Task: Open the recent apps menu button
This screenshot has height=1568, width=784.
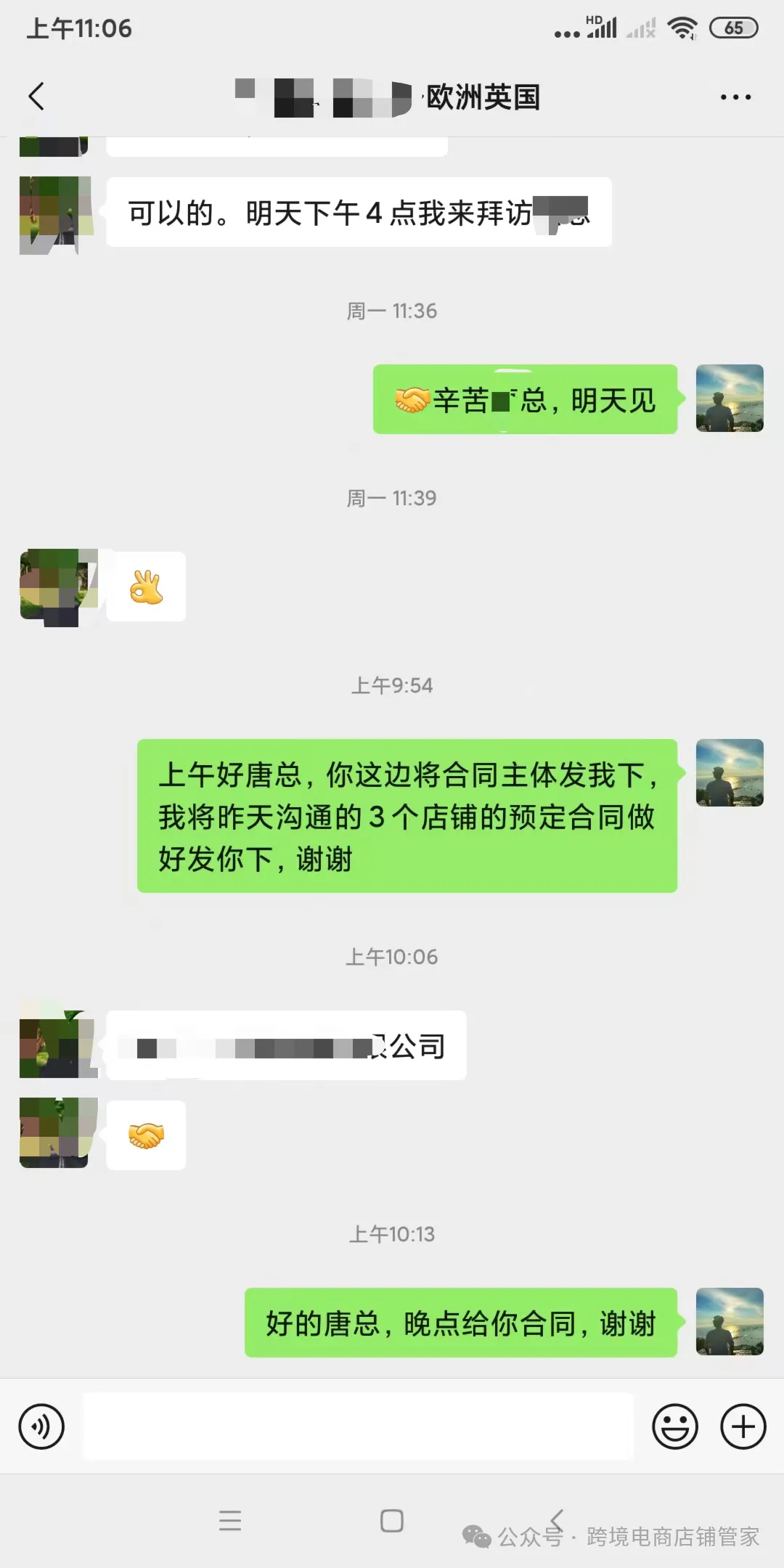Action: [230, 1521]
